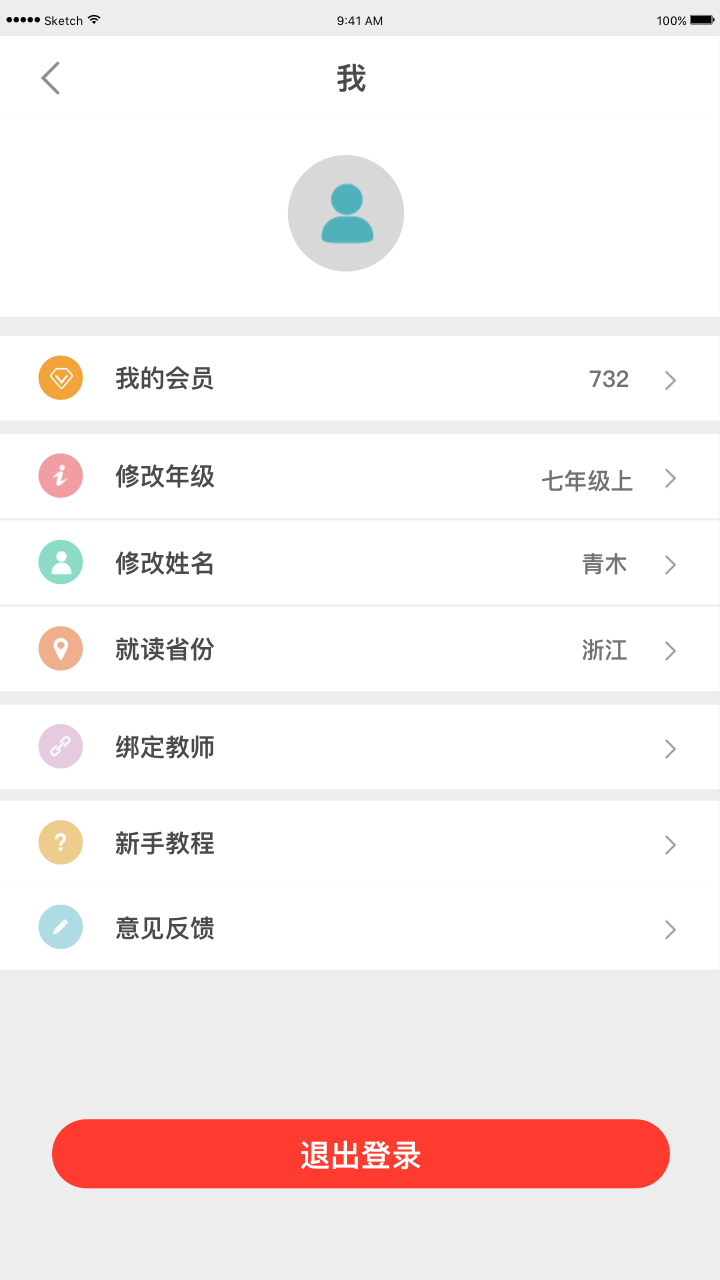Click the back arrow at top left

coord(50,77)
